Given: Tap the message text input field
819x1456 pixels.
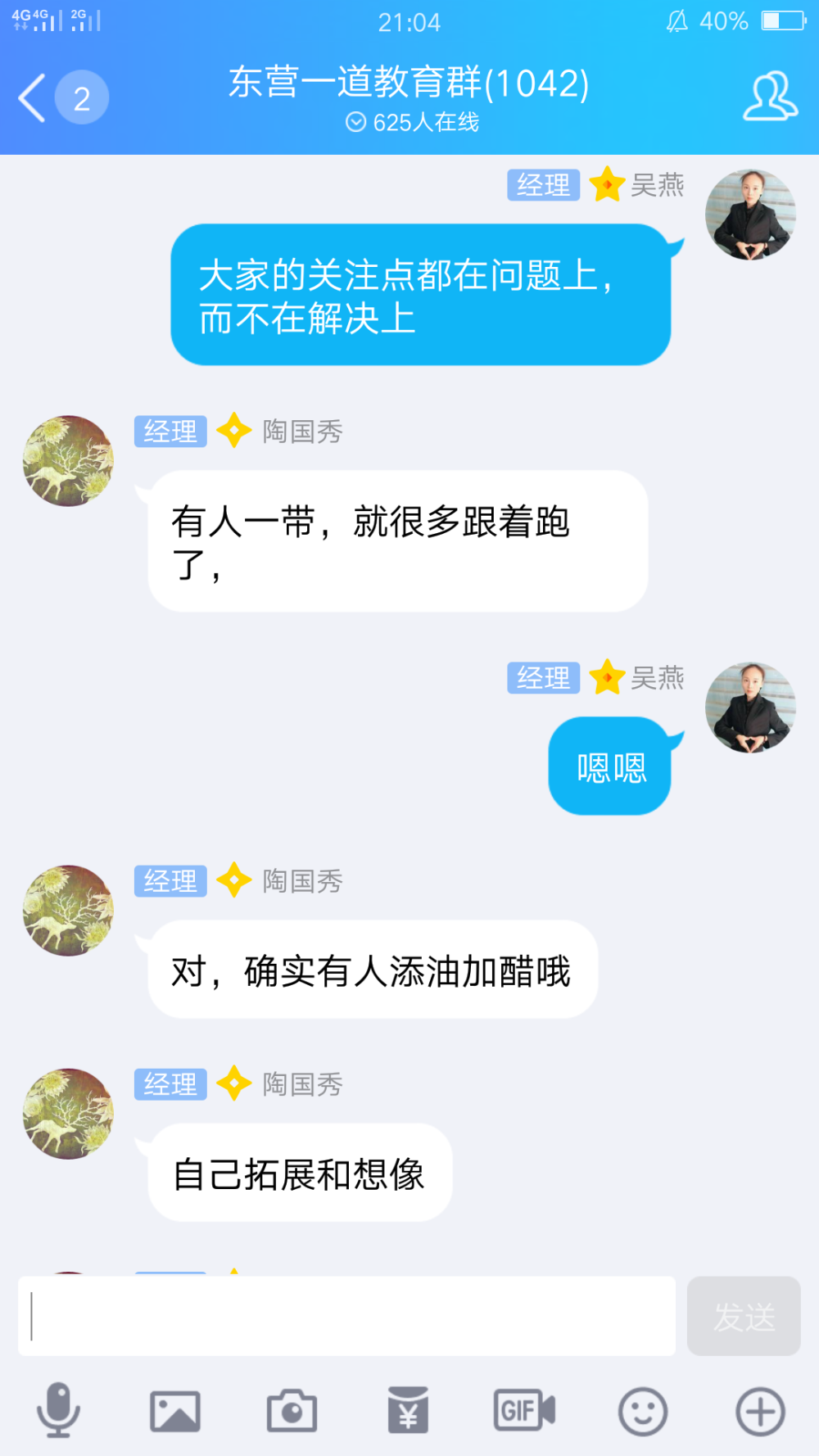Looking at the screenshot, I should point(346,1315).
